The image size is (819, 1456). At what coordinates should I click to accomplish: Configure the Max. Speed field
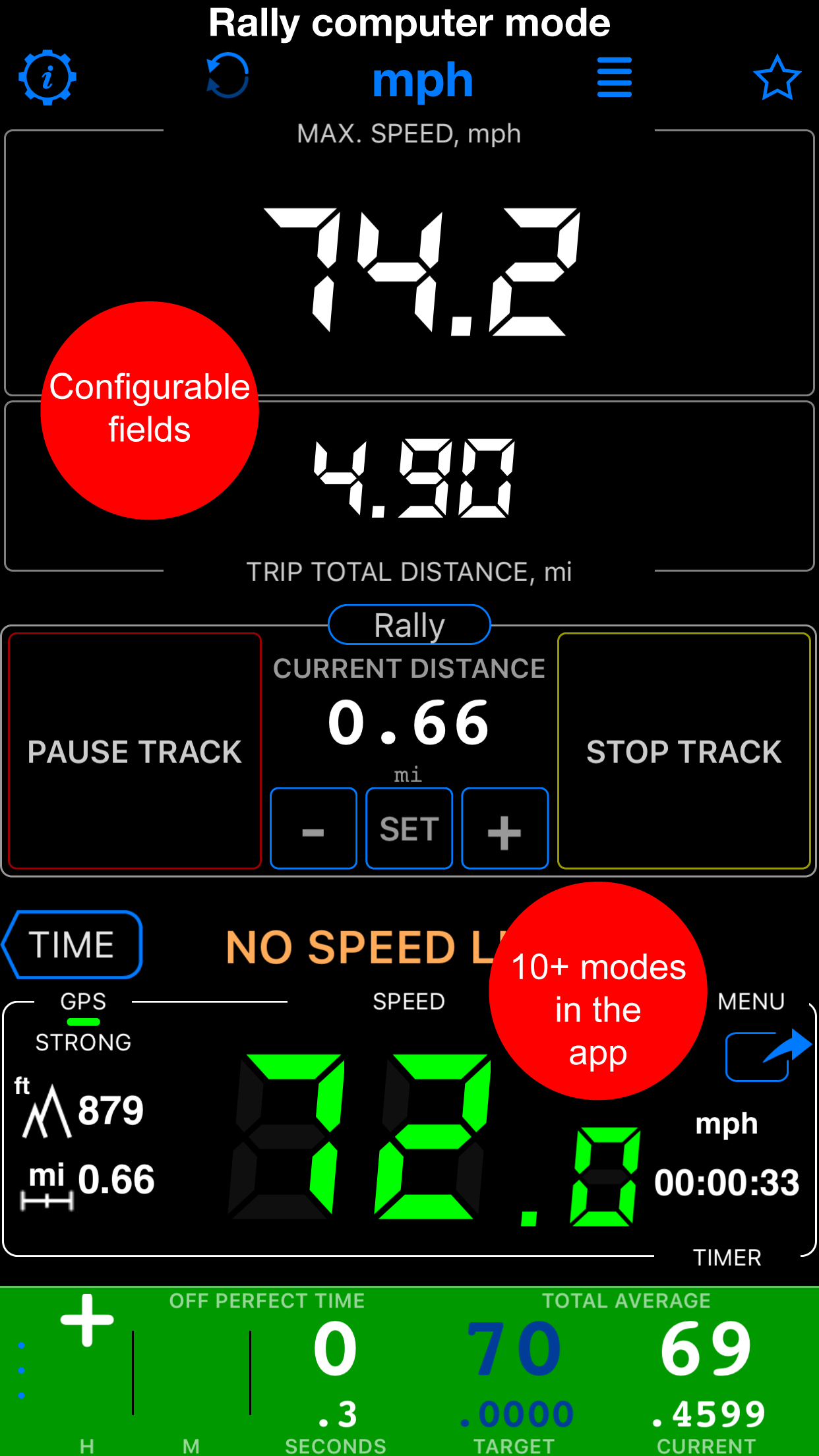coord(409,263)
